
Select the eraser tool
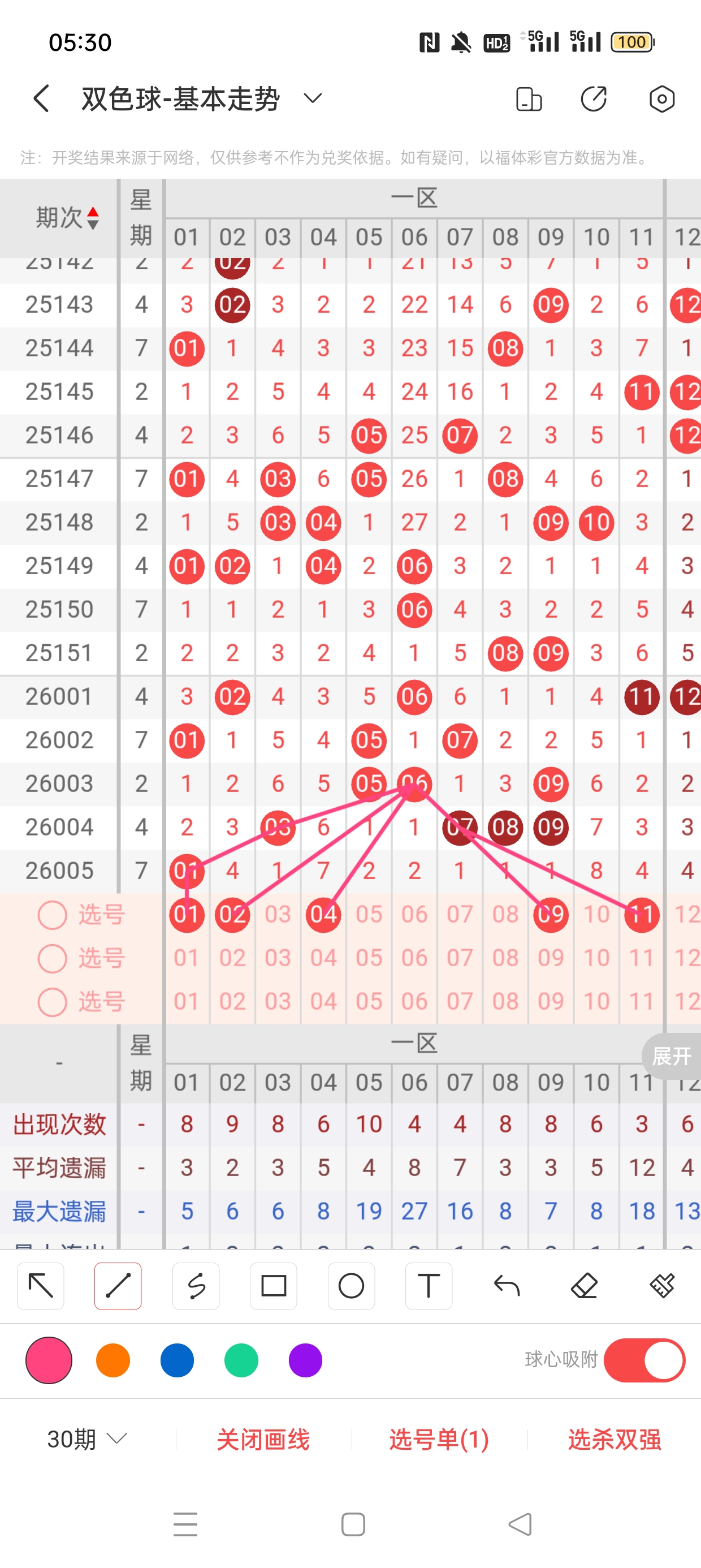click(584, 1286)
